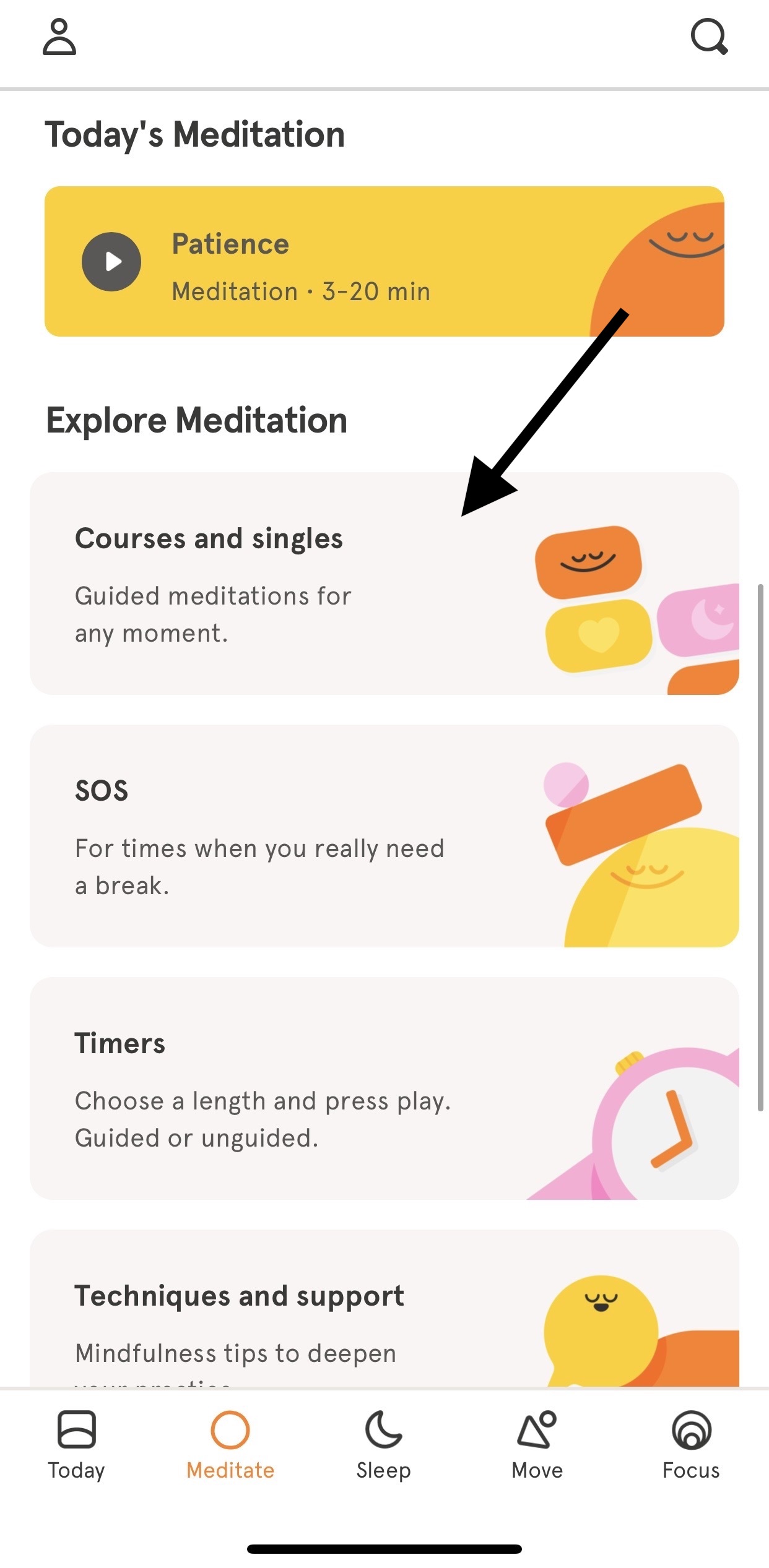The image size is (769, 1568).
Task: Open the SOS card
Action: [384, 836]
